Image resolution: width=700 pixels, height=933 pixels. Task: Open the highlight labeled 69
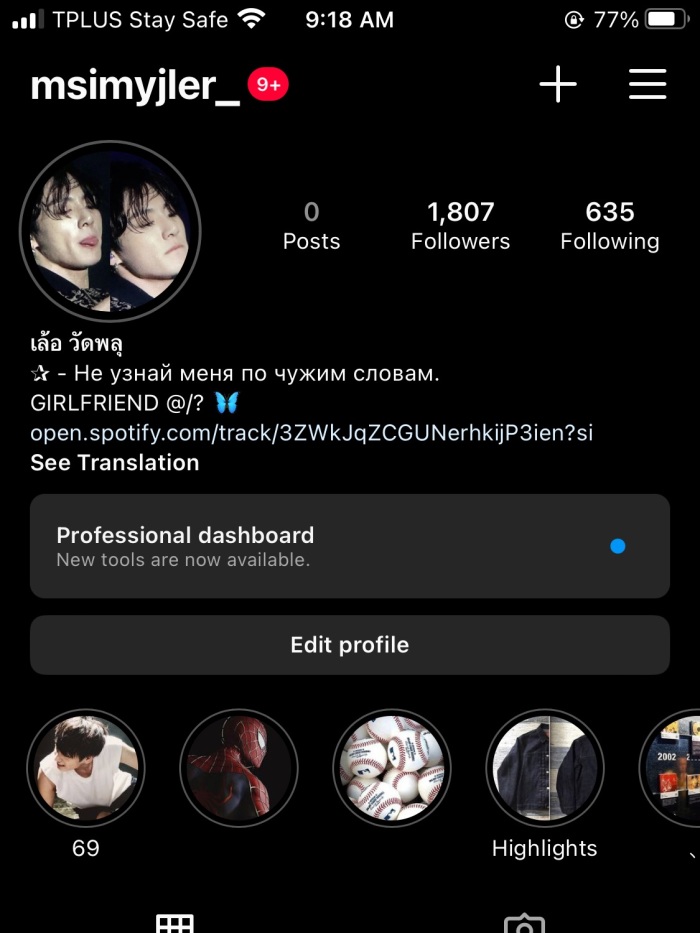(x=86, y=768)
